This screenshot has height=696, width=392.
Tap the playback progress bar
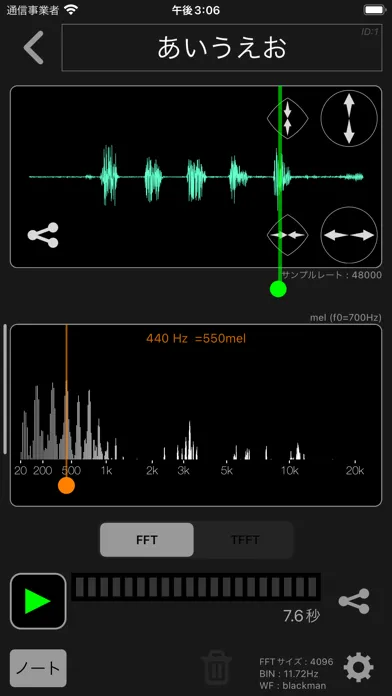196,587
